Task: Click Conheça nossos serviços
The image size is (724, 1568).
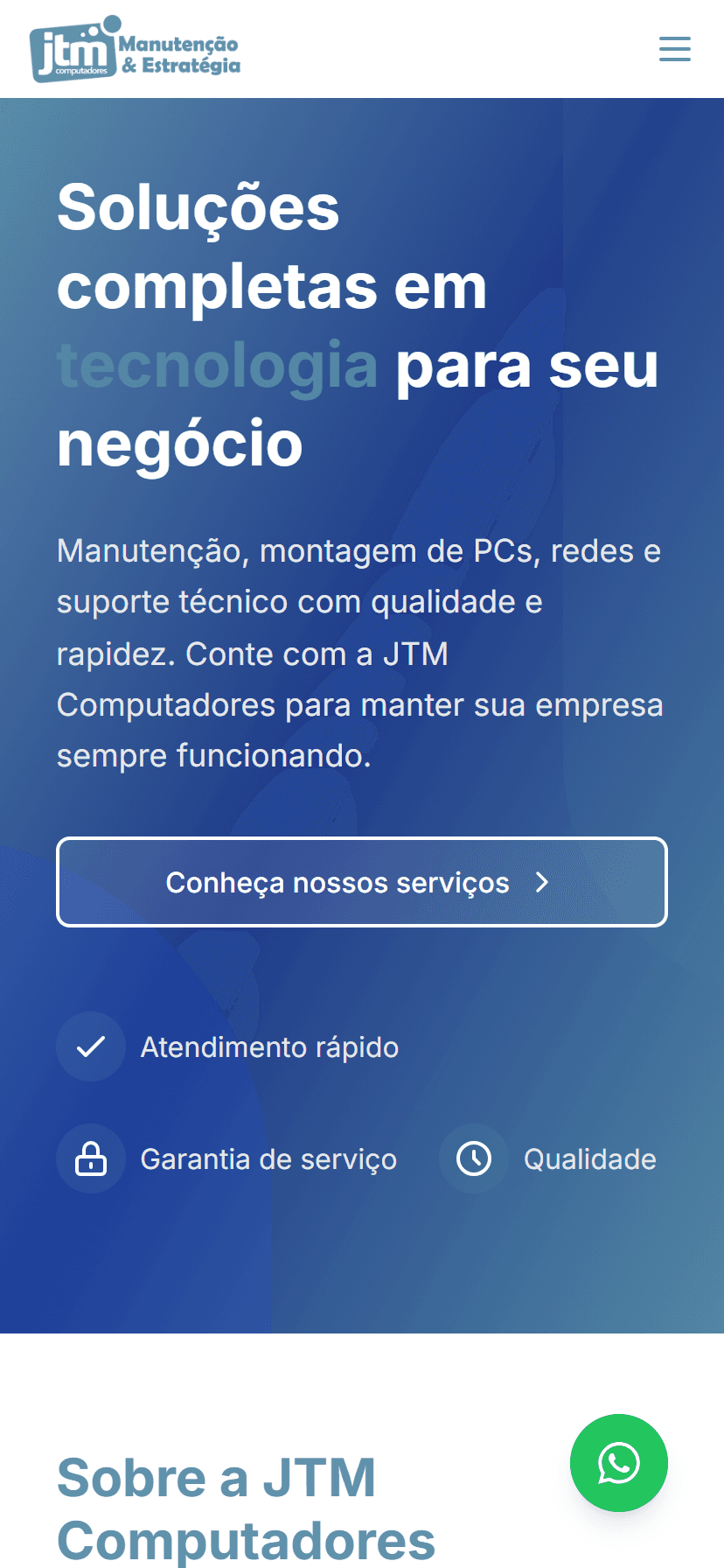Action: 361,882
